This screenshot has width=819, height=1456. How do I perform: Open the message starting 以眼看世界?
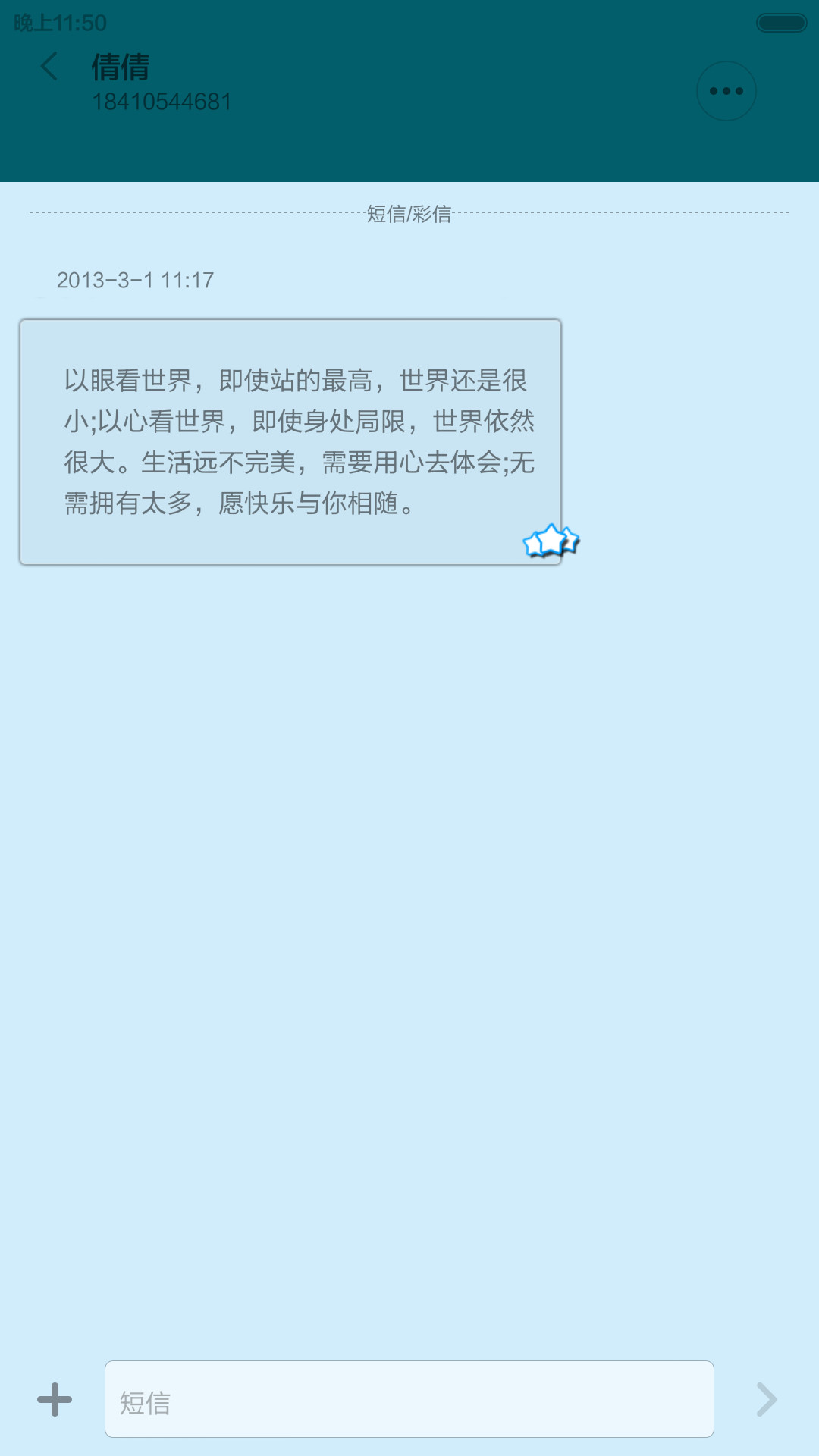pos(290,441)
